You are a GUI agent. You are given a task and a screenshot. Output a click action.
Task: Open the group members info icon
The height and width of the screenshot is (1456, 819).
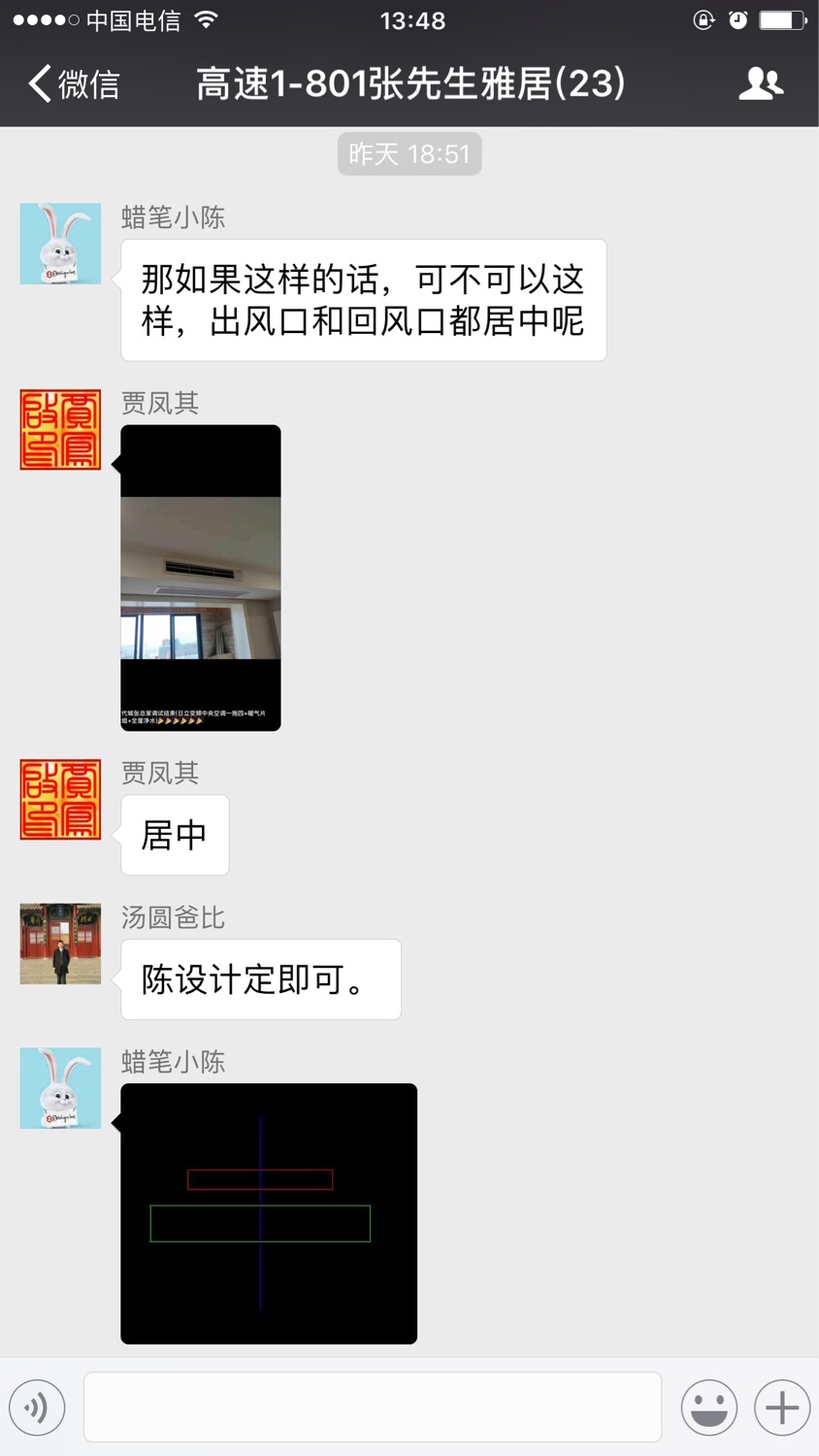(760, 84)
